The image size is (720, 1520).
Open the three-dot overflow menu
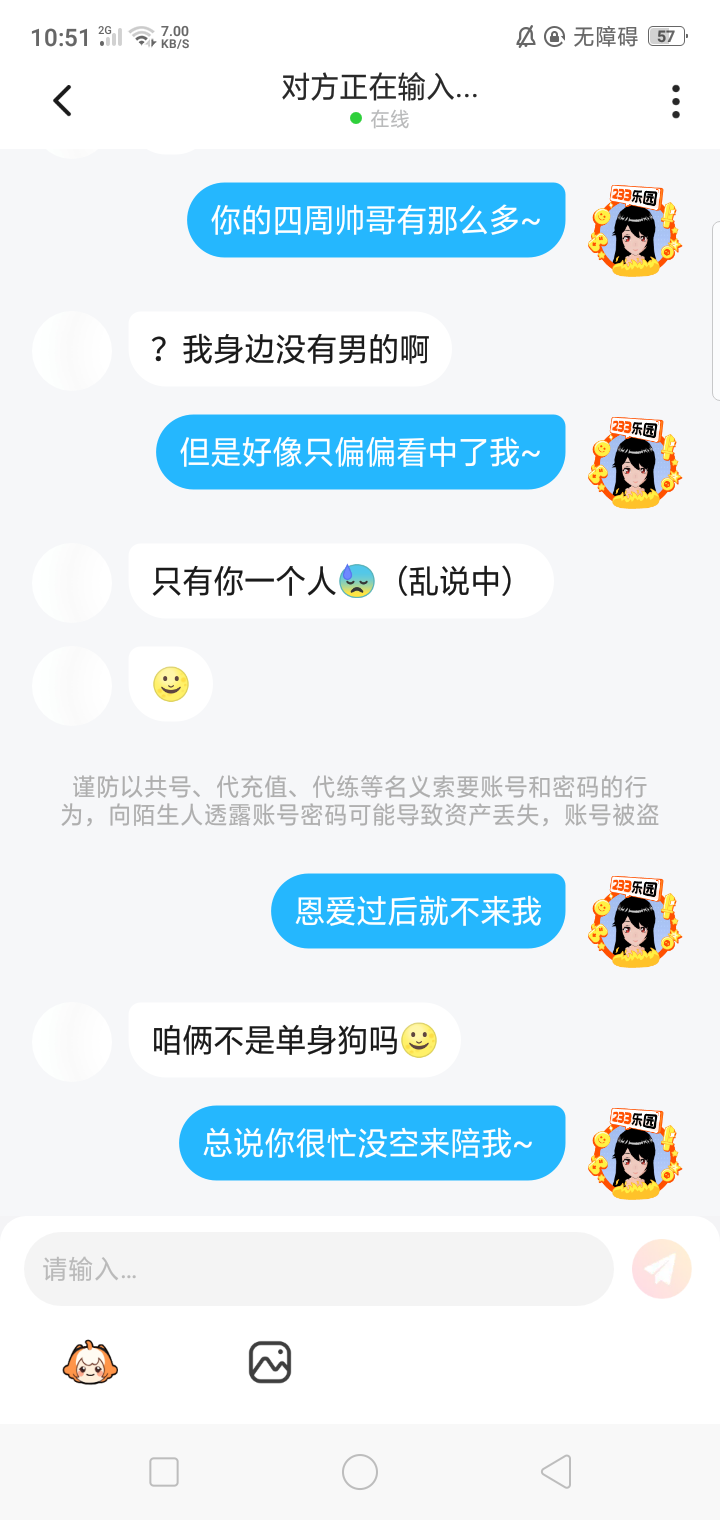point(676,101)
